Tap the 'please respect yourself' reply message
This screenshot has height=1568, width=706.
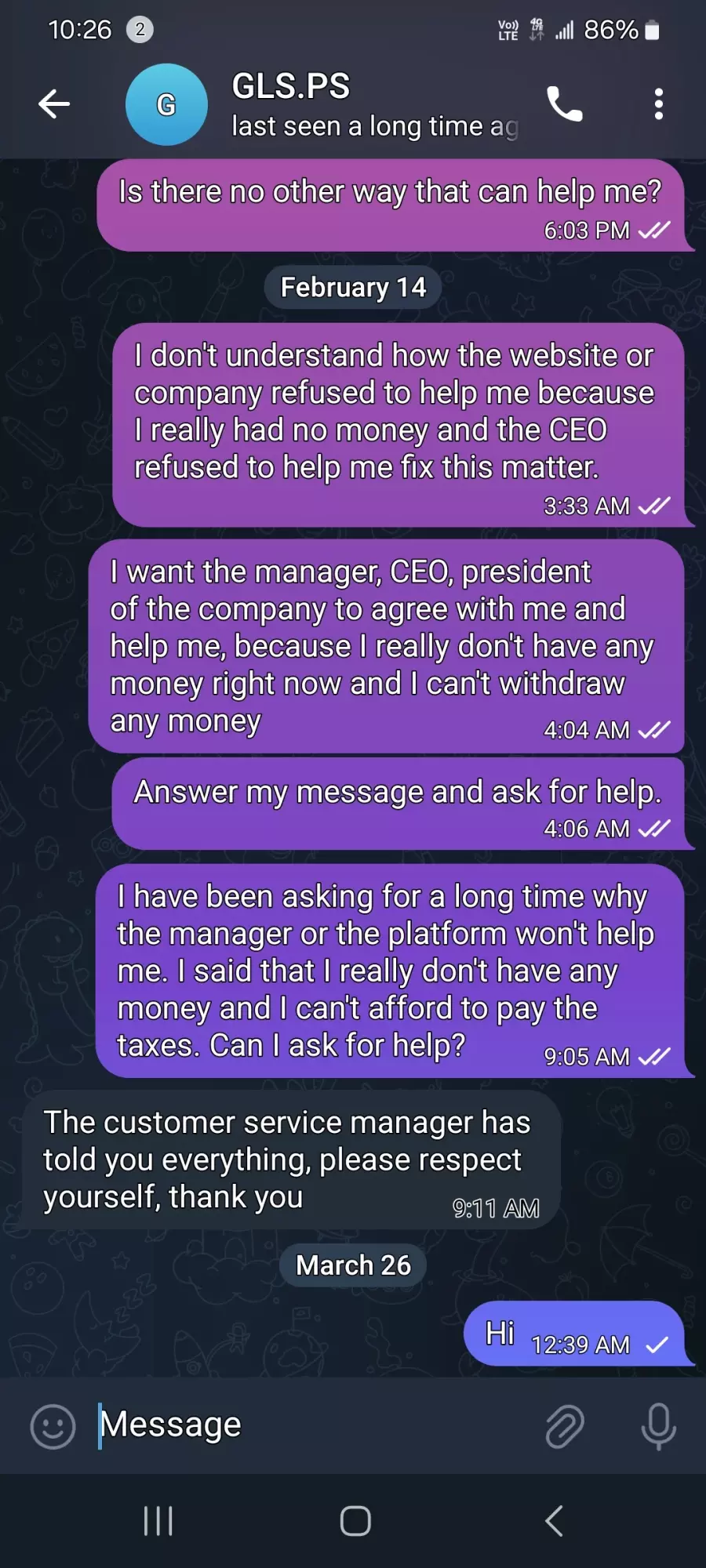[292, 1160]
